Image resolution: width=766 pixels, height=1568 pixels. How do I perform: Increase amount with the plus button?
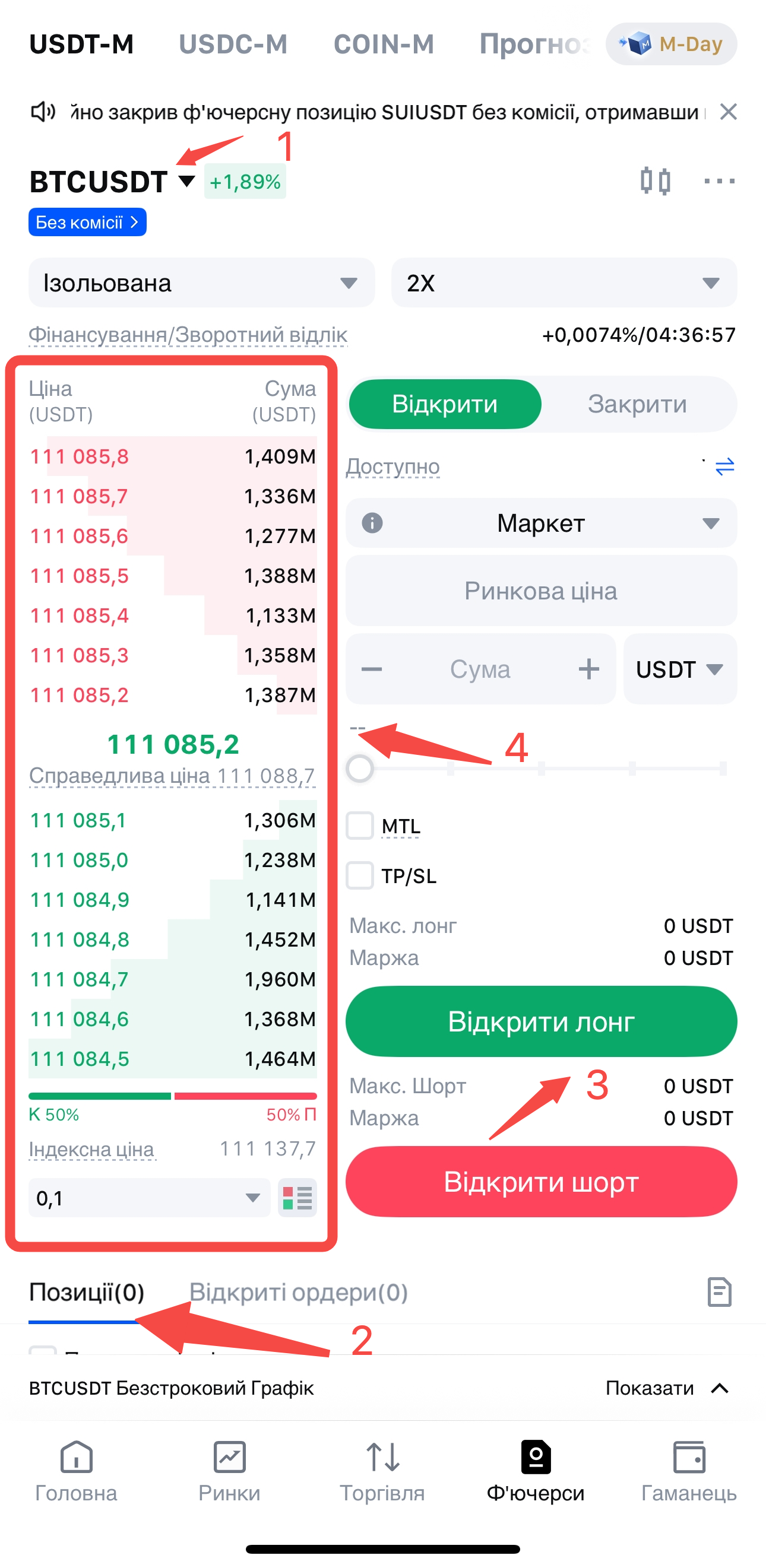click(589, 669)
